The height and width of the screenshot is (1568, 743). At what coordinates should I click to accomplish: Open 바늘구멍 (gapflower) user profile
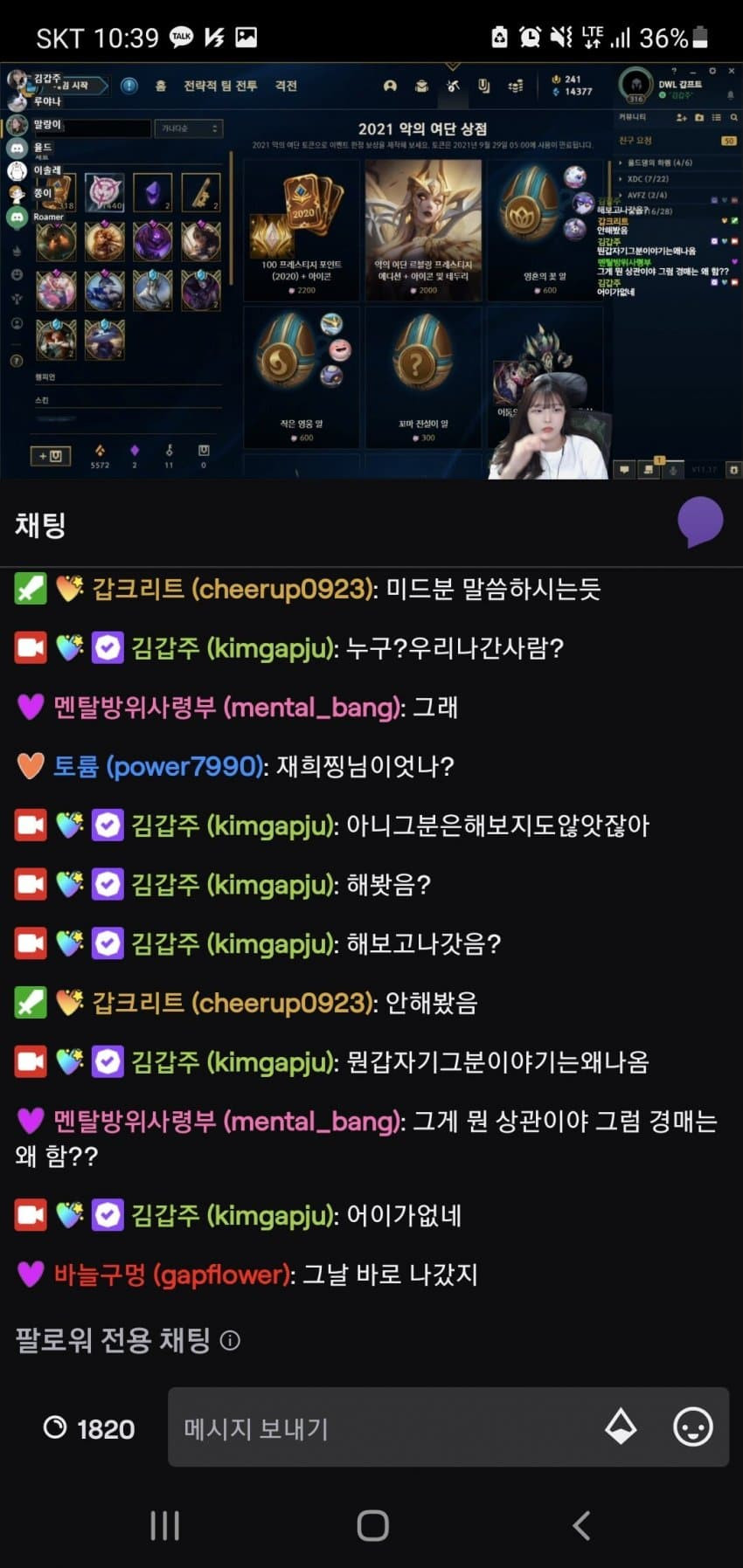coord(170,1274)
